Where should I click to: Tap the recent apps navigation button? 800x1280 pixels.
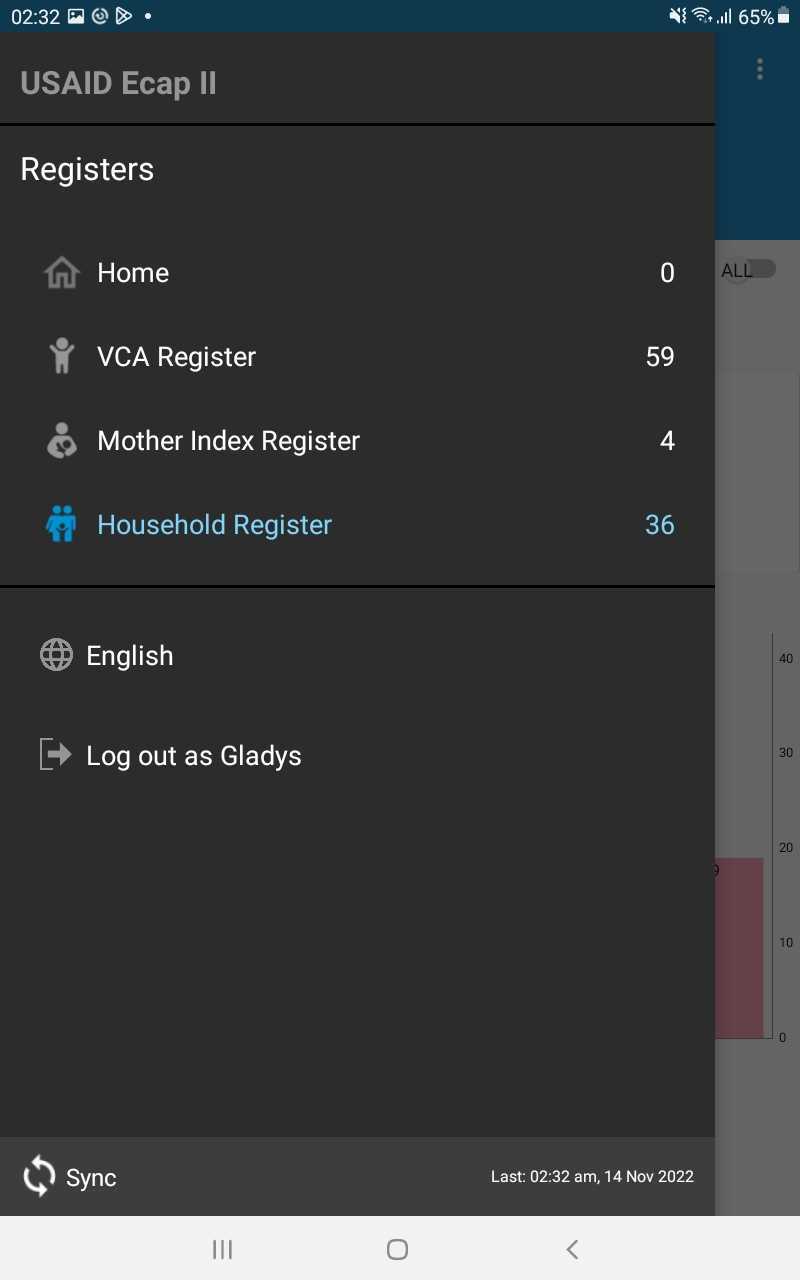click(222, 1249)
